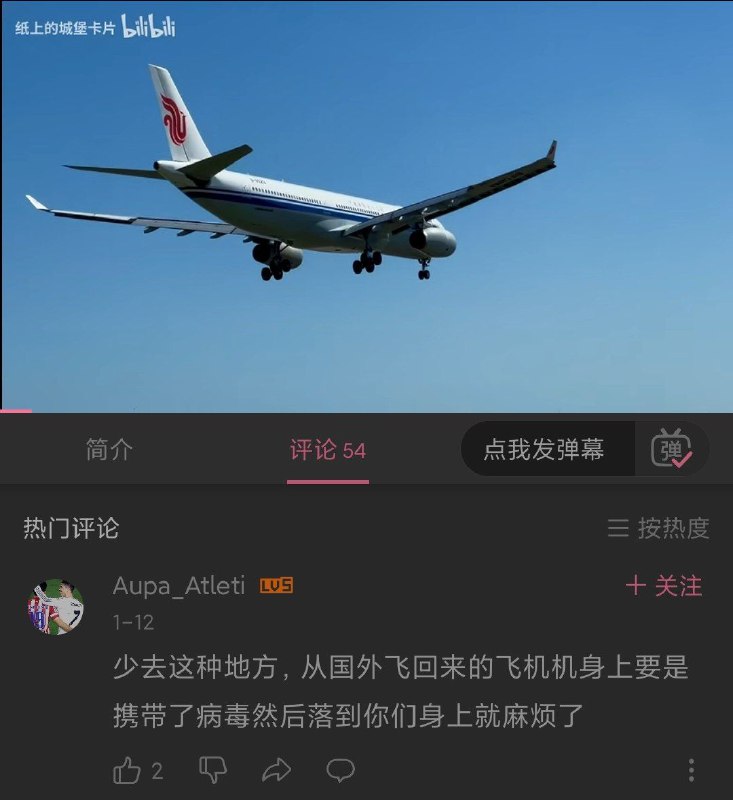Open more options for Aupa_Atleti's comment
Screen dimensions: 733x800
[x=691, y=770]
